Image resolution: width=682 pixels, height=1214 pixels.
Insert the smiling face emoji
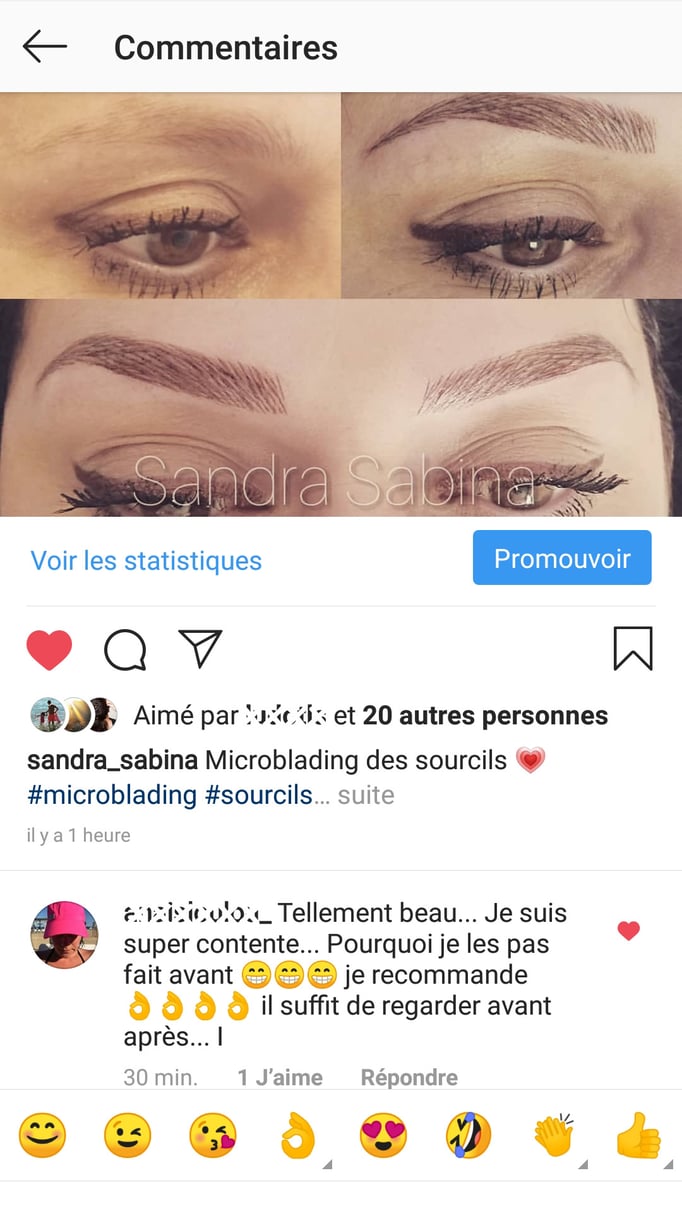[x=43, y=1136]
